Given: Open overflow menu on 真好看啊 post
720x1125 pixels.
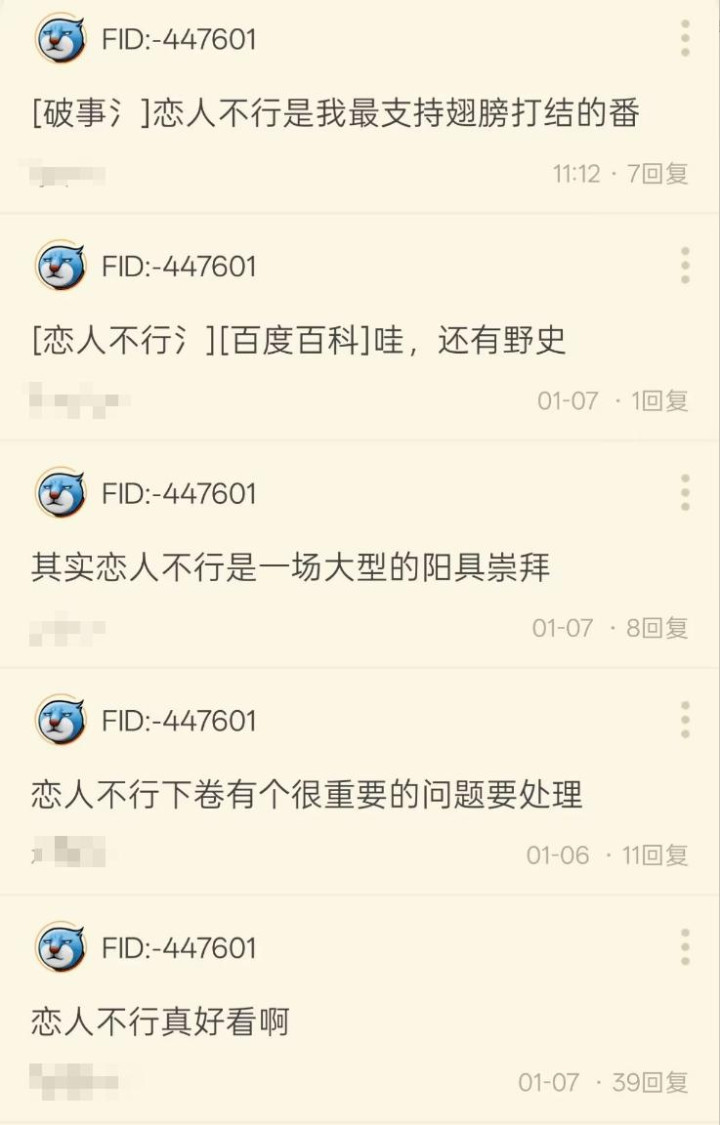Looking at the screenshot, I should pos(685,947).
